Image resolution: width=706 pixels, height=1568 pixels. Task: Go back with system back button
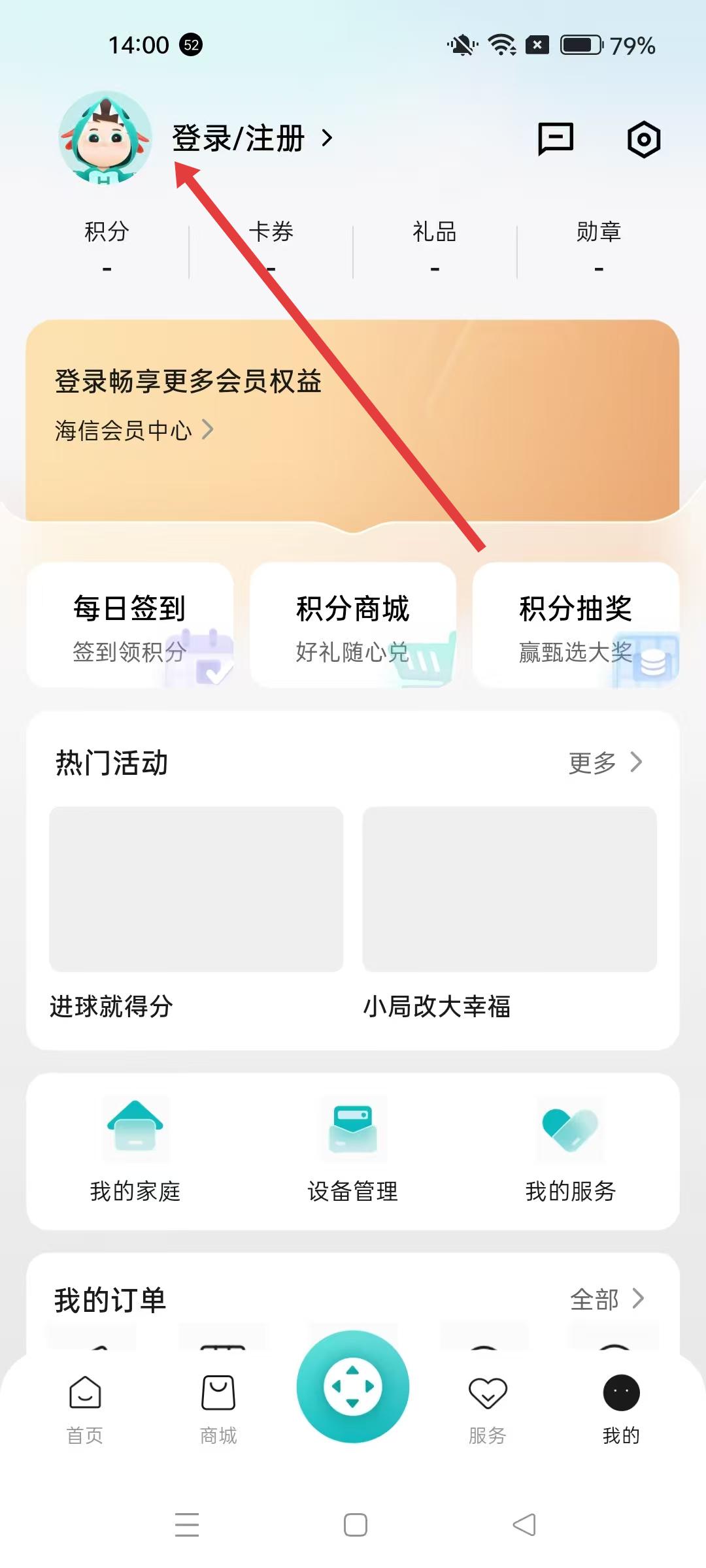point(524,1525)
